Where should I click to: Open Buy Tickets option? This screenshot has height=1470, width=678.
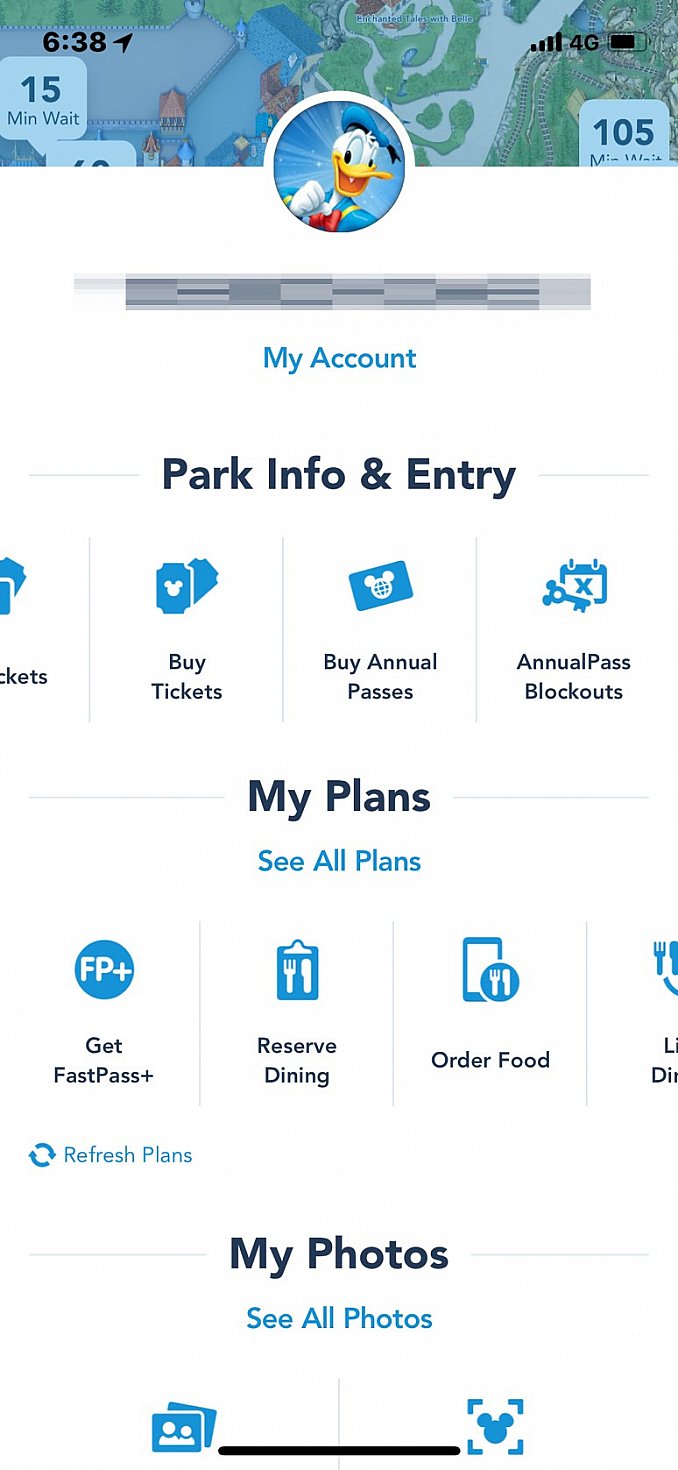186,630
